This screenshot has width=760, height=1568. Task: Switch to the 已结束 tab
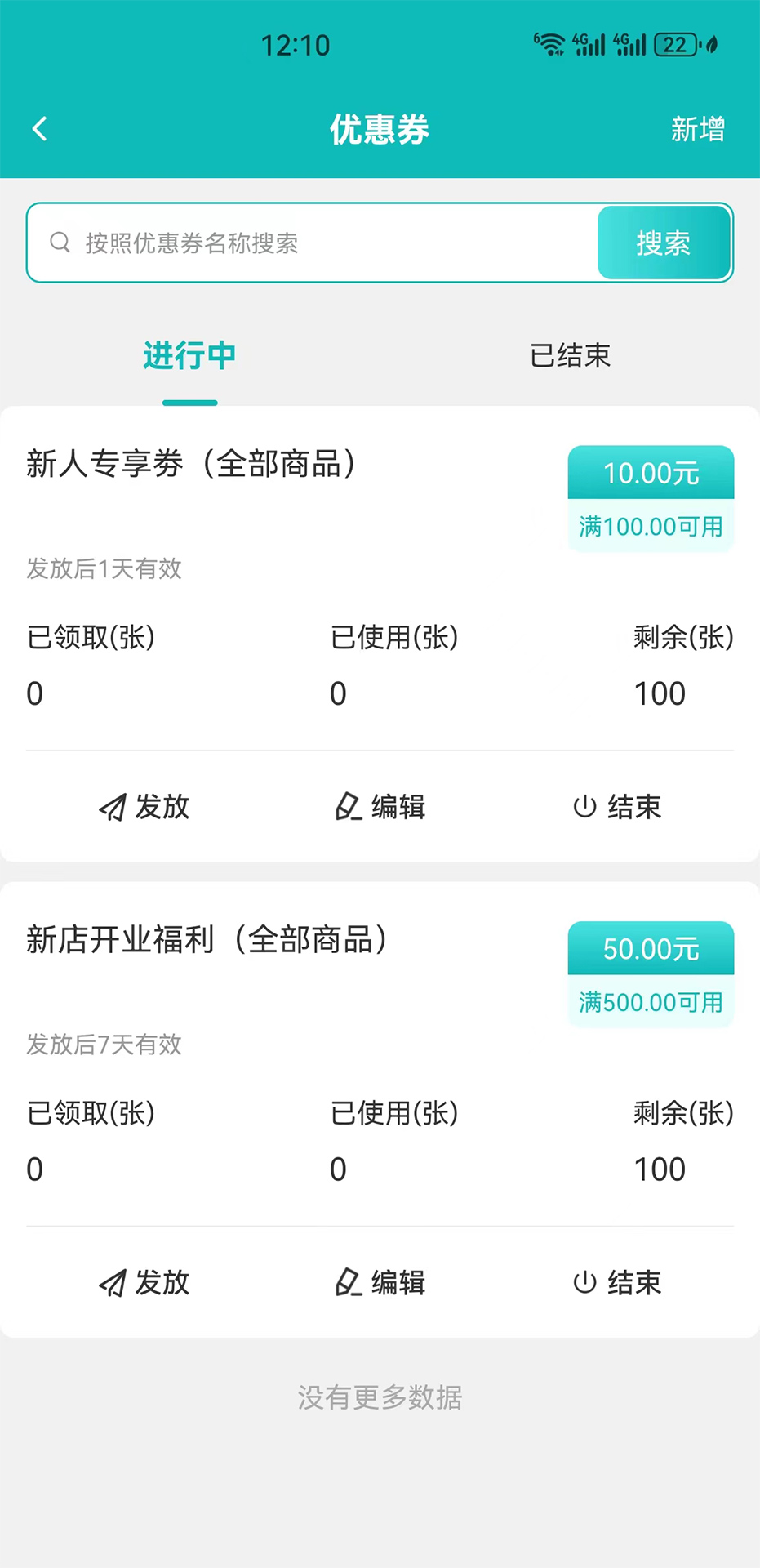(x=570, y=356)
